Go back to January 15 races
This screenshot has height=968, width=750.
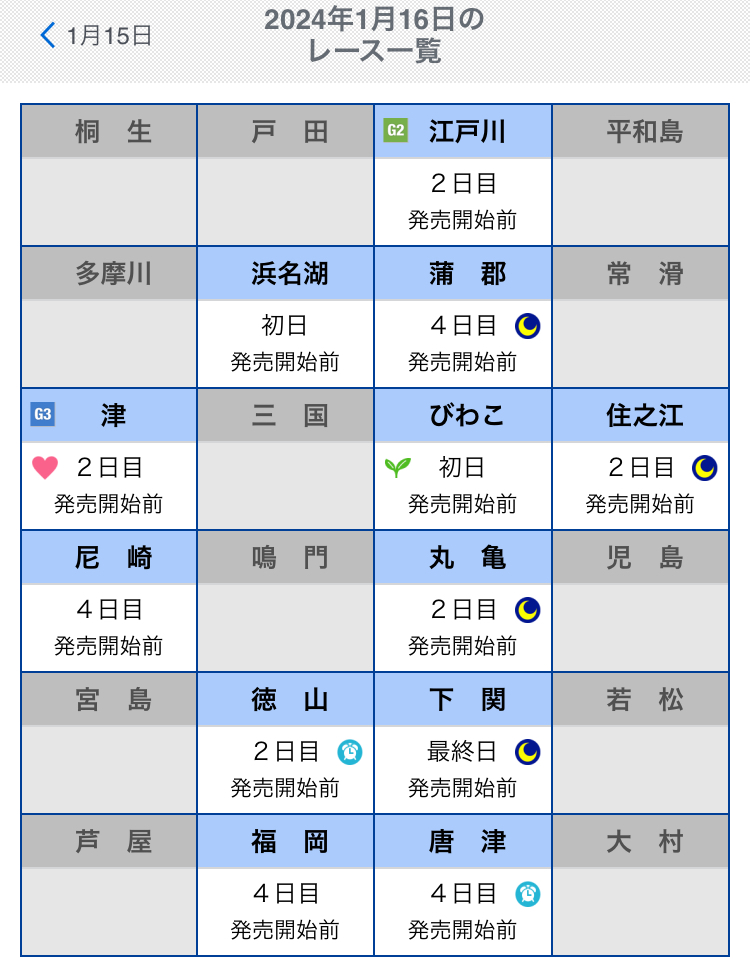click(x=96, y=36)
